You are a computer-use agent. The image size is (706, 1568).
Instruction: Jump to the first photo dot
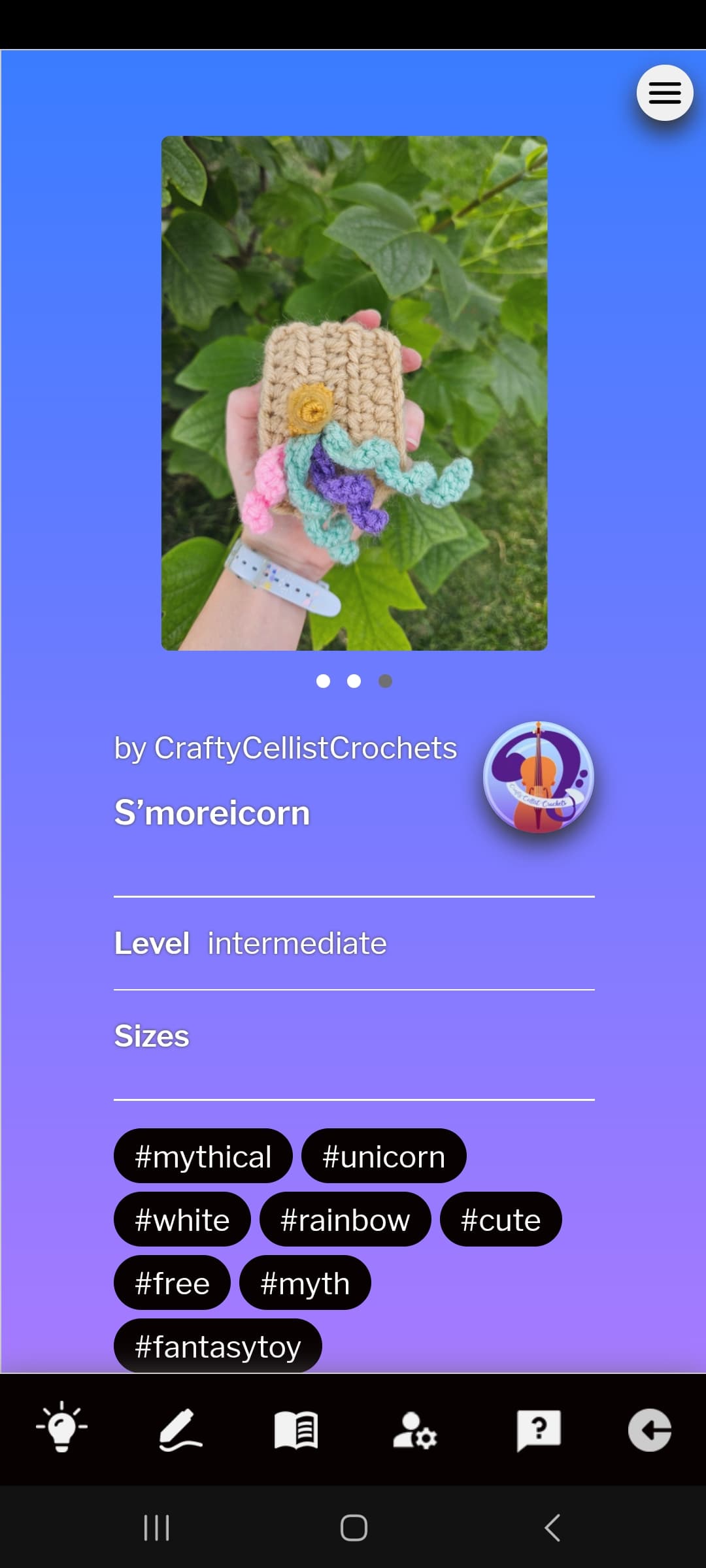pos(323,681)
